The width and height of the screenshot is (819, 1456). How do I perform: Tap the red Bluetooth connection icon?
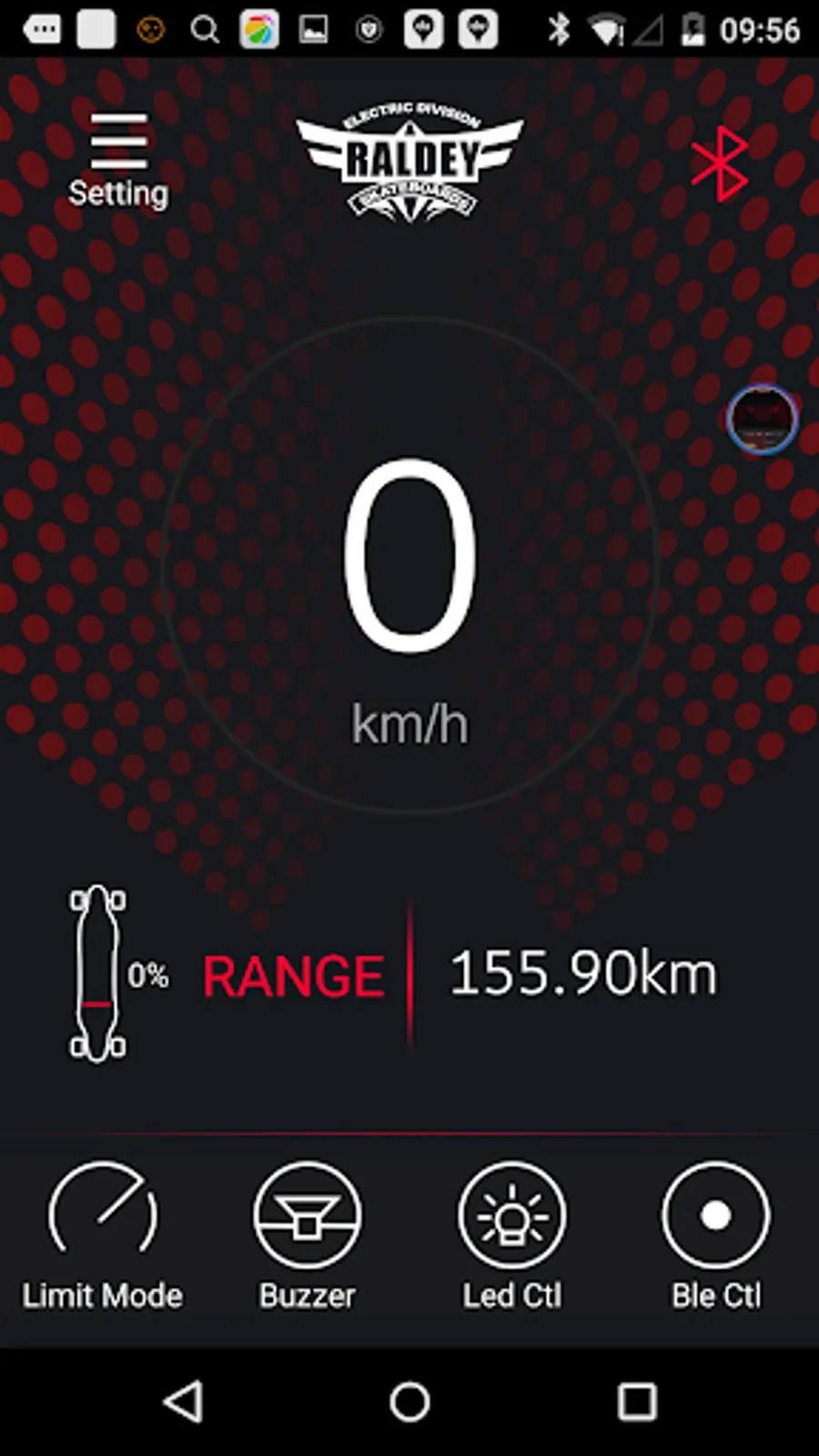coord(720,164)
